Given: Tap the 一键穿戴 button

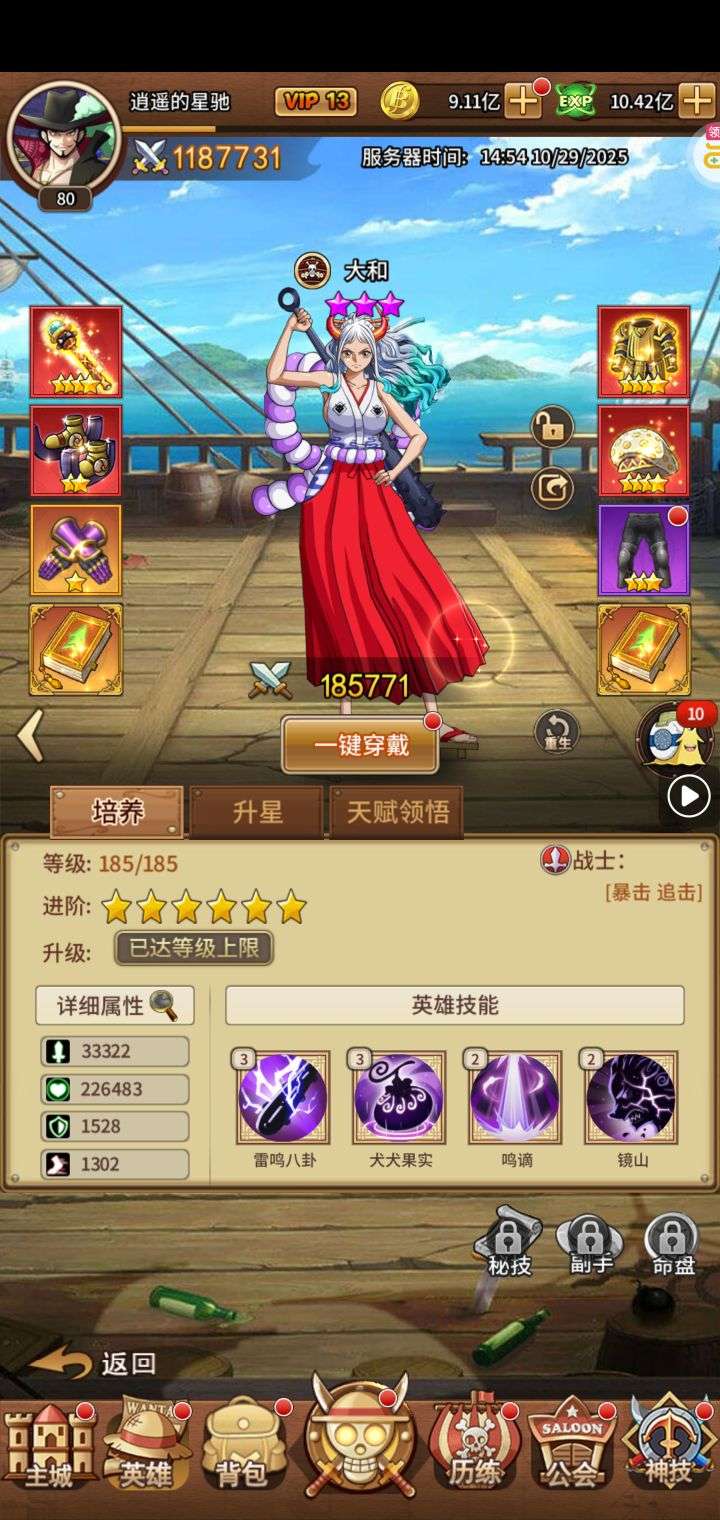Looking at the screenshot, I should pyautogui.click(x=360, y=745).
